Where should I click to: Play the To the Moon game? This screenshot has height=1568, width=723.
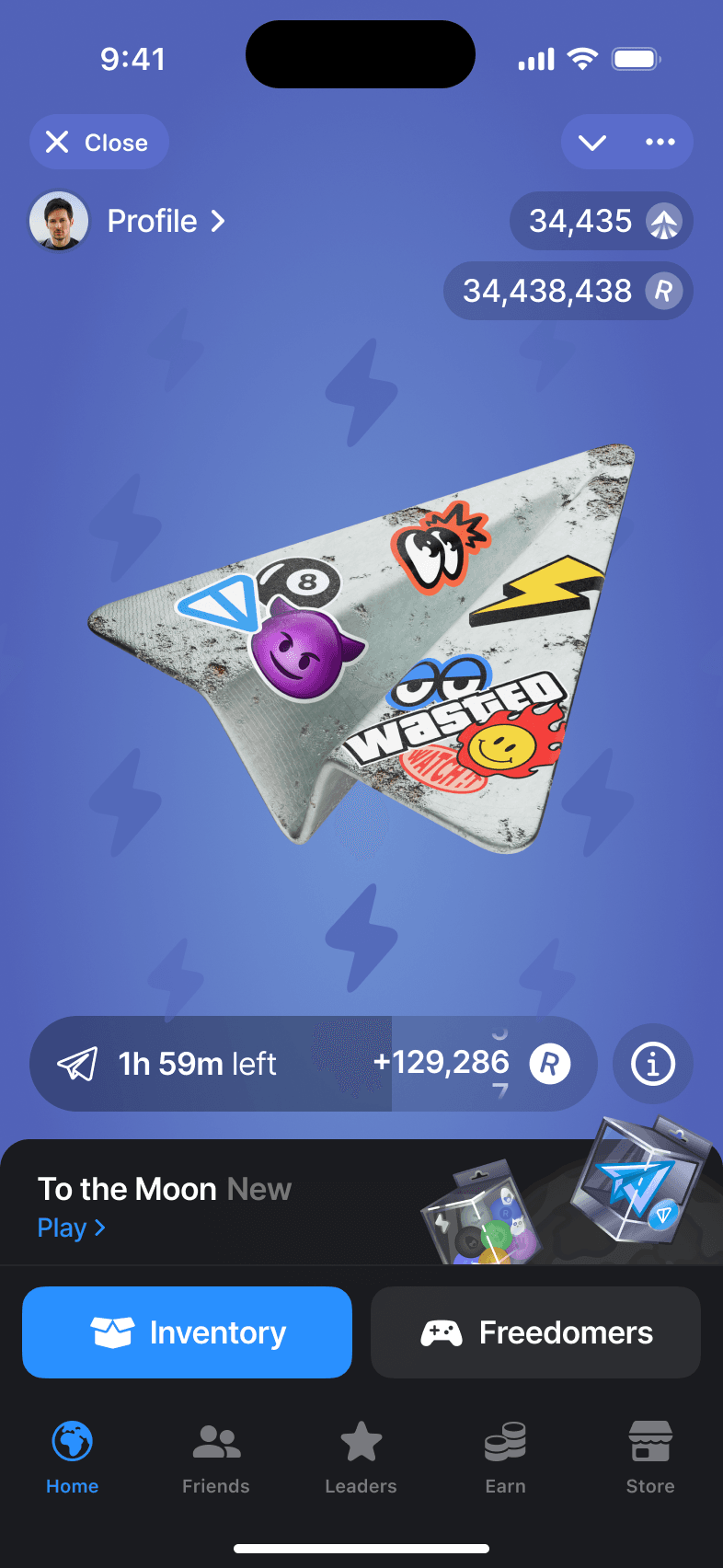(x=71, y=1228)
